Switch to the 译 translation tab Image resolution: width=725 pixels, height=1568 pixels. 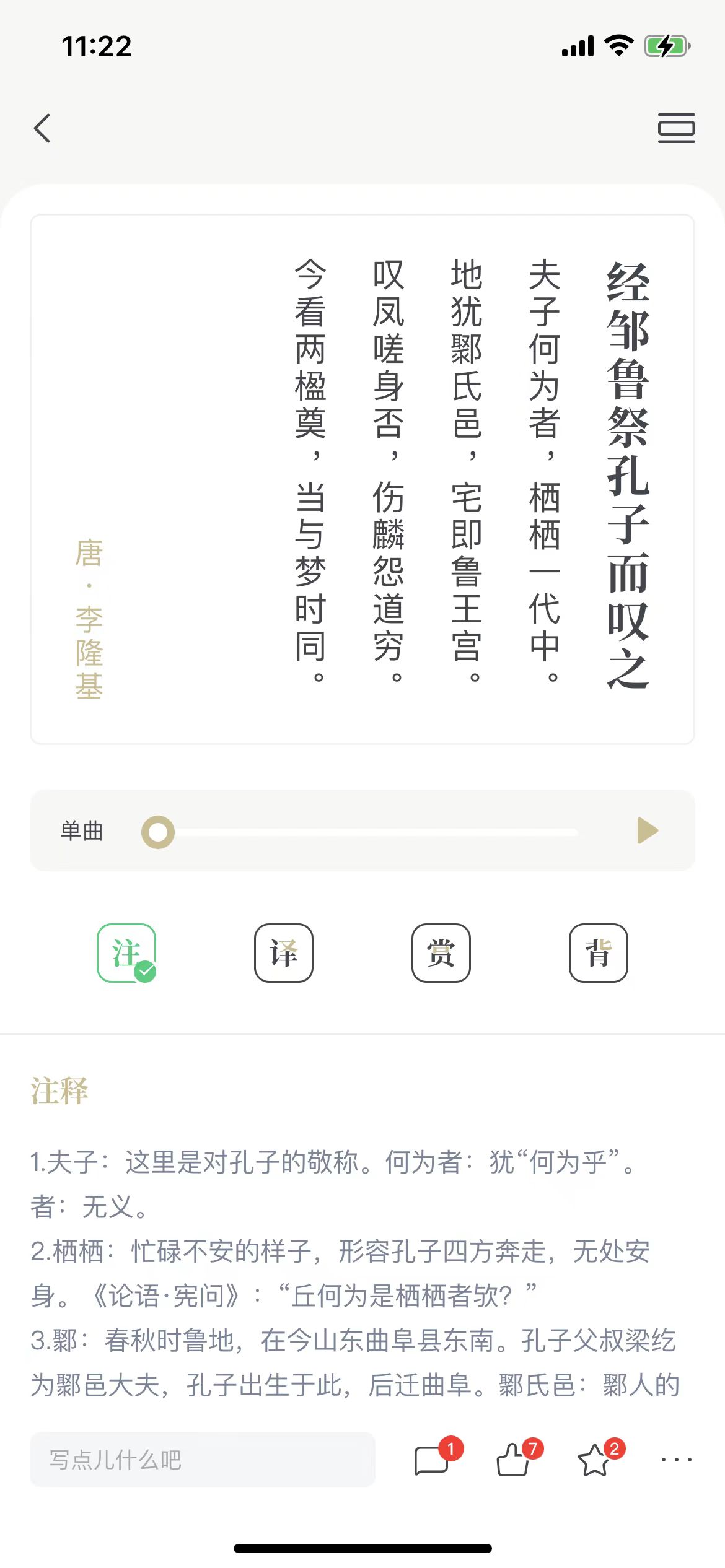pyautogui.click(x=284, y=952)
